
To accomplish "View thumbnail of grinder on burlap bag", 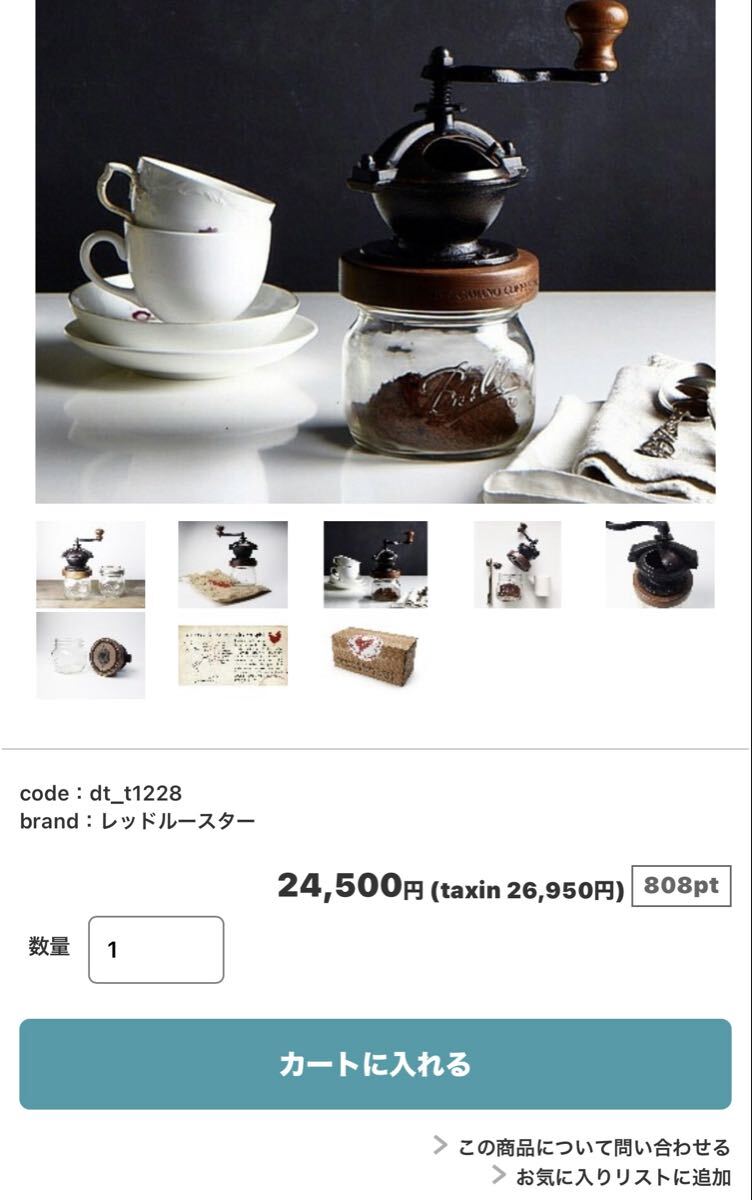I will (x=233, y=564).
